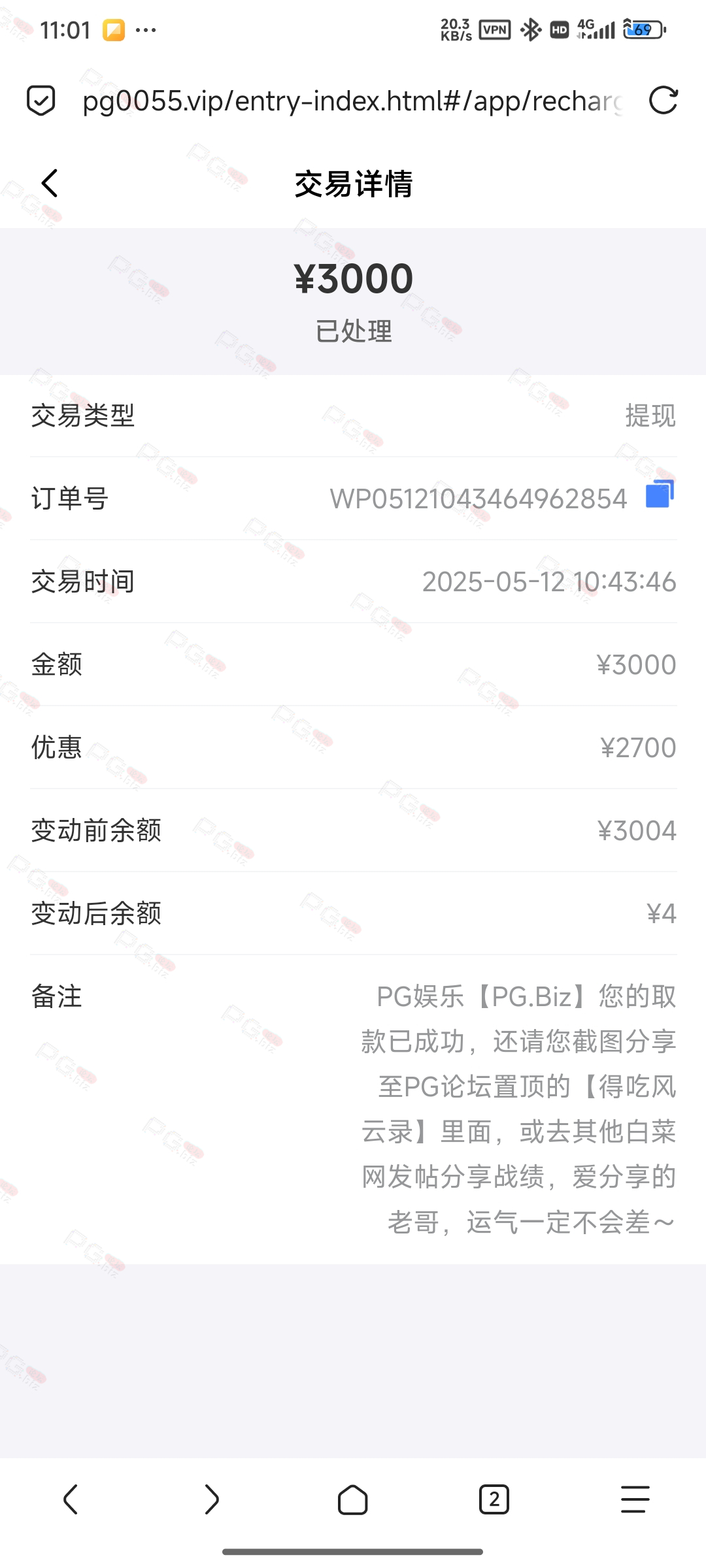This screenshot has width=706, height=1568.
Task: Open the tab switcher showing 2 tabs
Action: 494,1499
